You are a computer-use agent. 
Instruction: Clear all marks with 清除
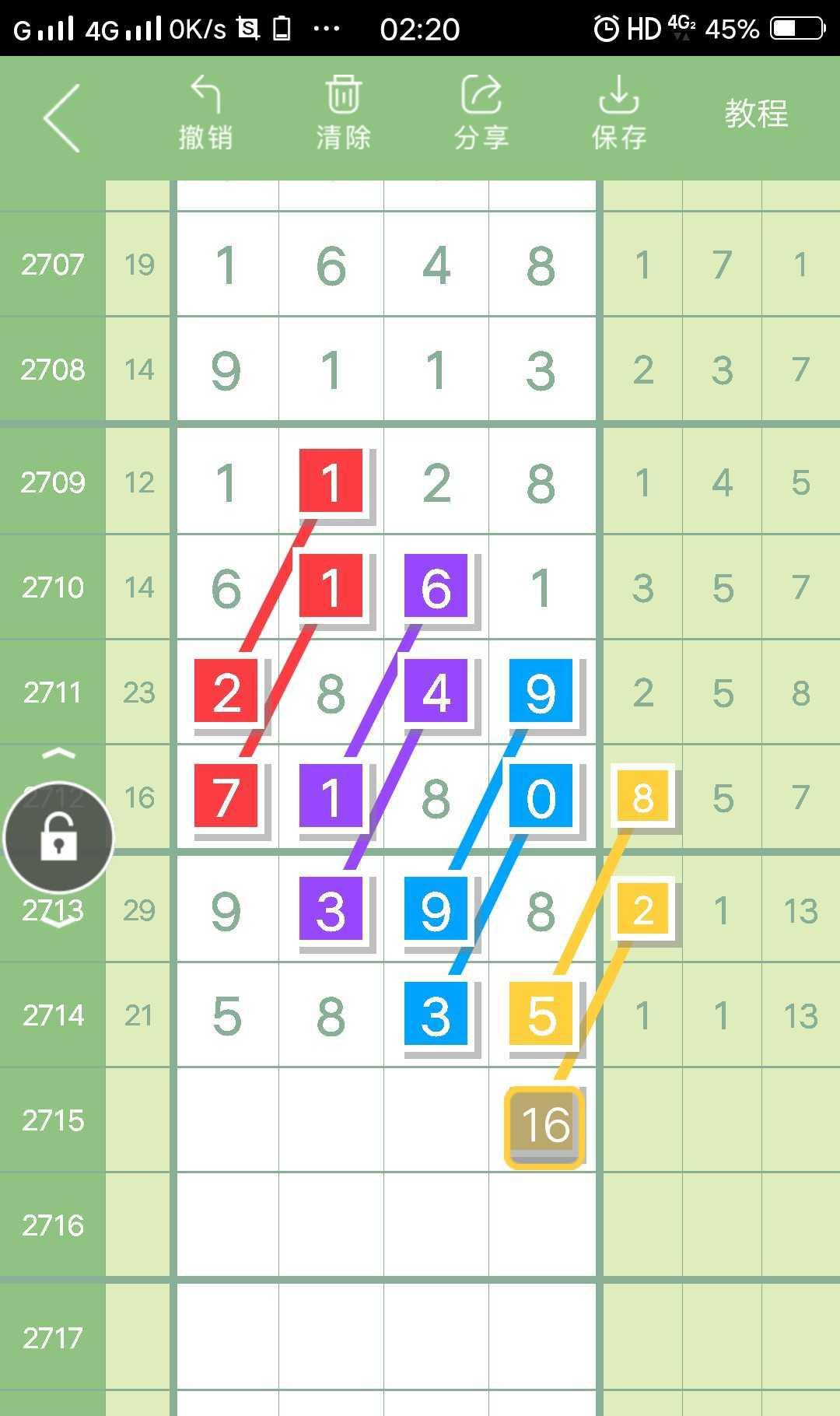click(343, 114)
